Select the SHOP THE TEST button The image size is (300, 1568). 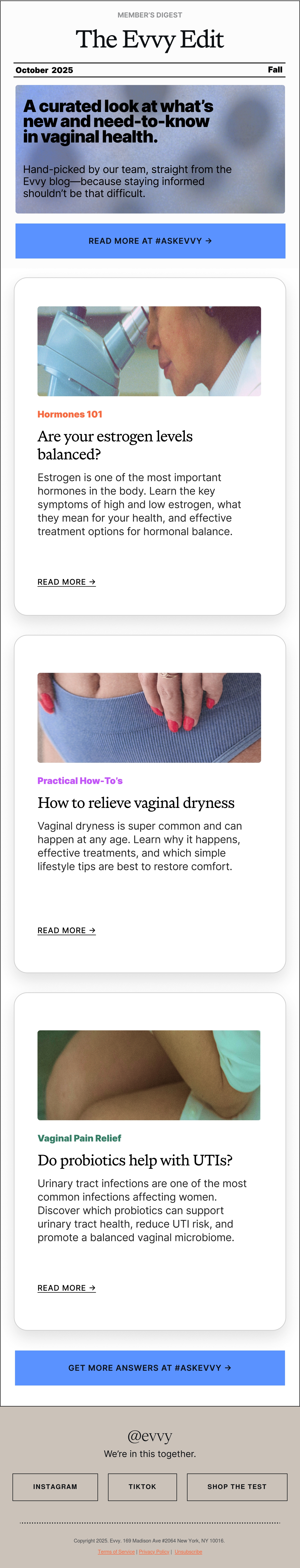[x=237, y=1486]
